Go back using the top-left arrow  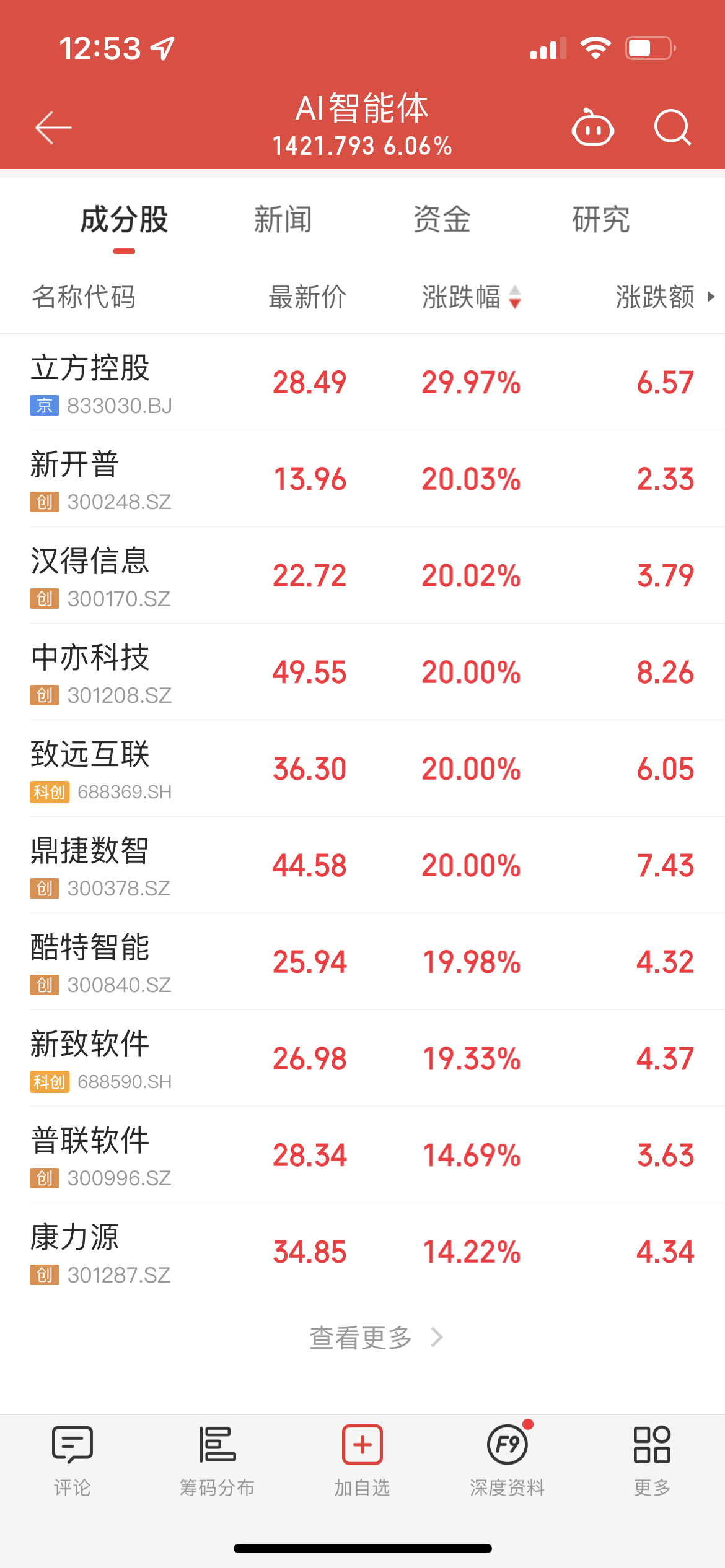(53, 128)
